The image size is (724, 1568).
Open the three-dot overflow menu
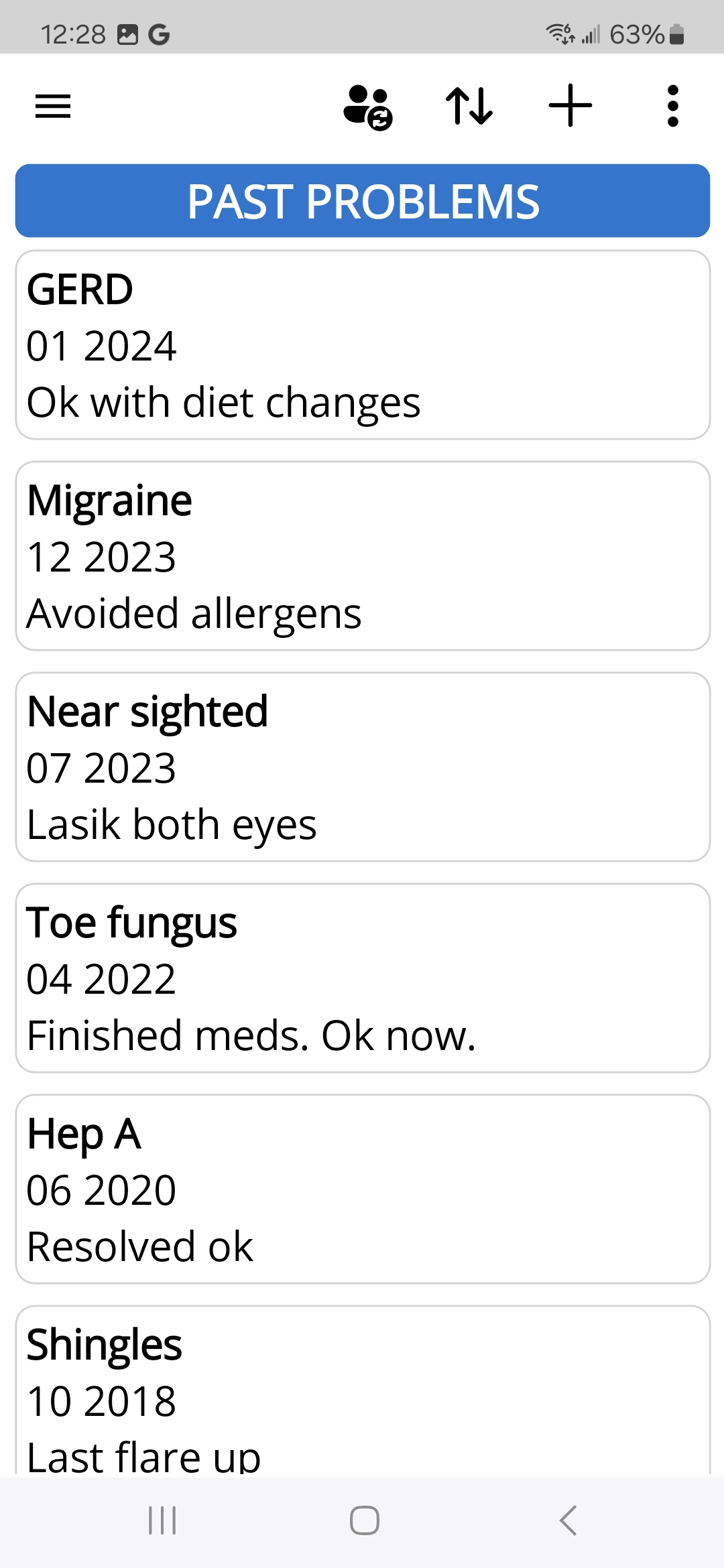coord(673,106)
